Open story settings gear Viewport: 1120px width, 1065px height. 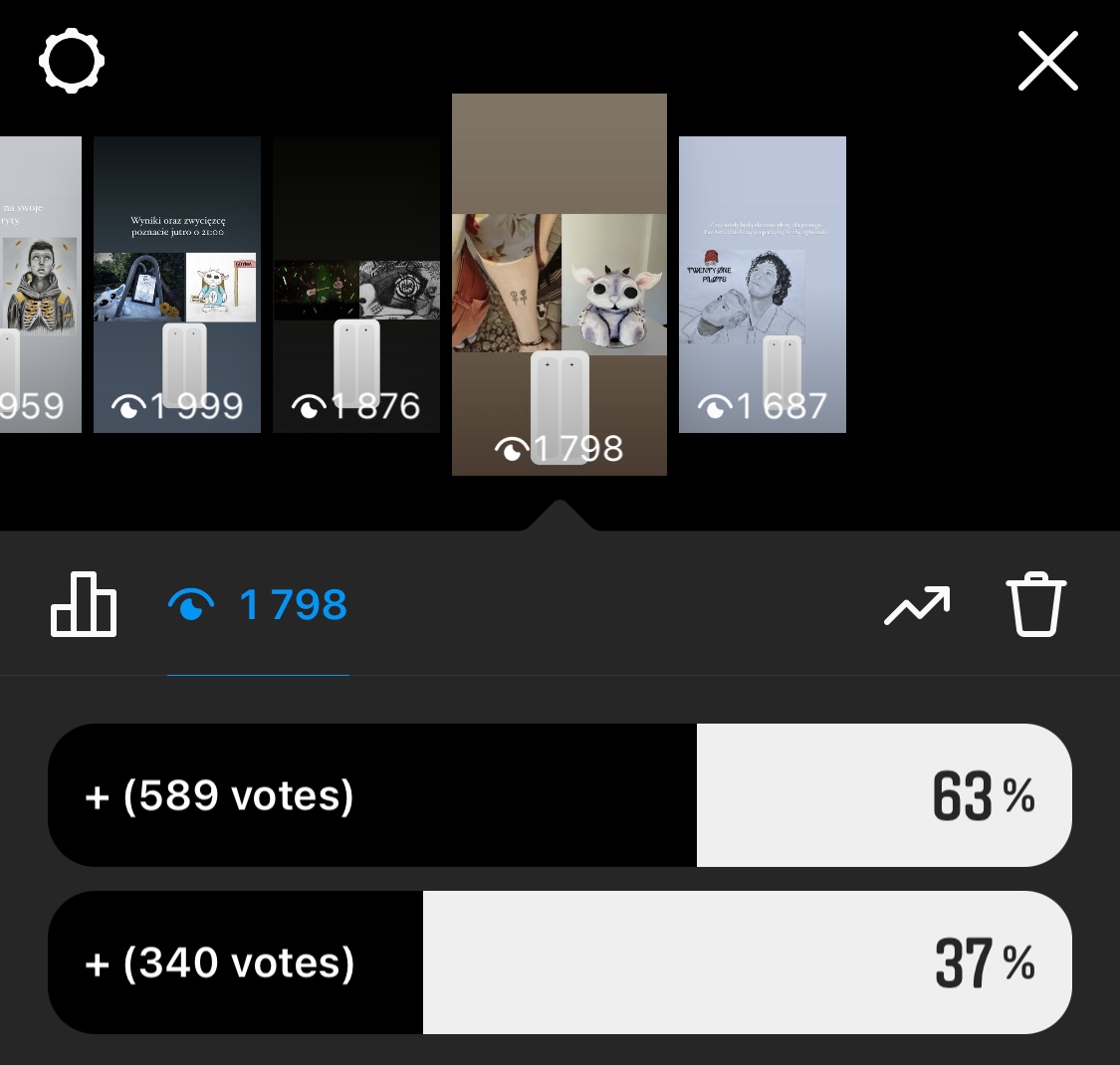click(x=72, y=62)
